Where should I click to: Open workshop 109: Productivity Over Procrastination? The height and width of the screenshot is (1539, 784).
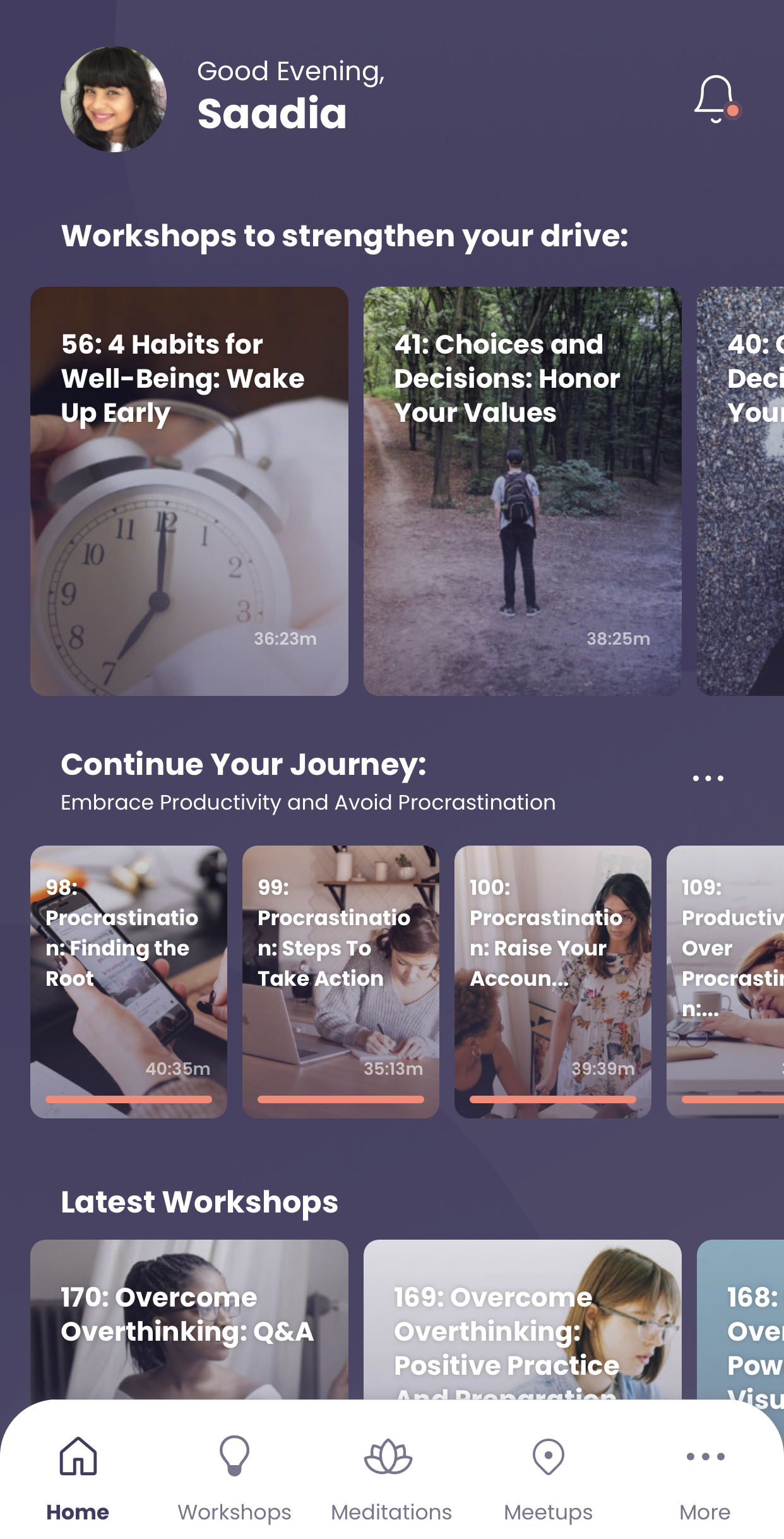pyautogui.click(x=726, y=981)
